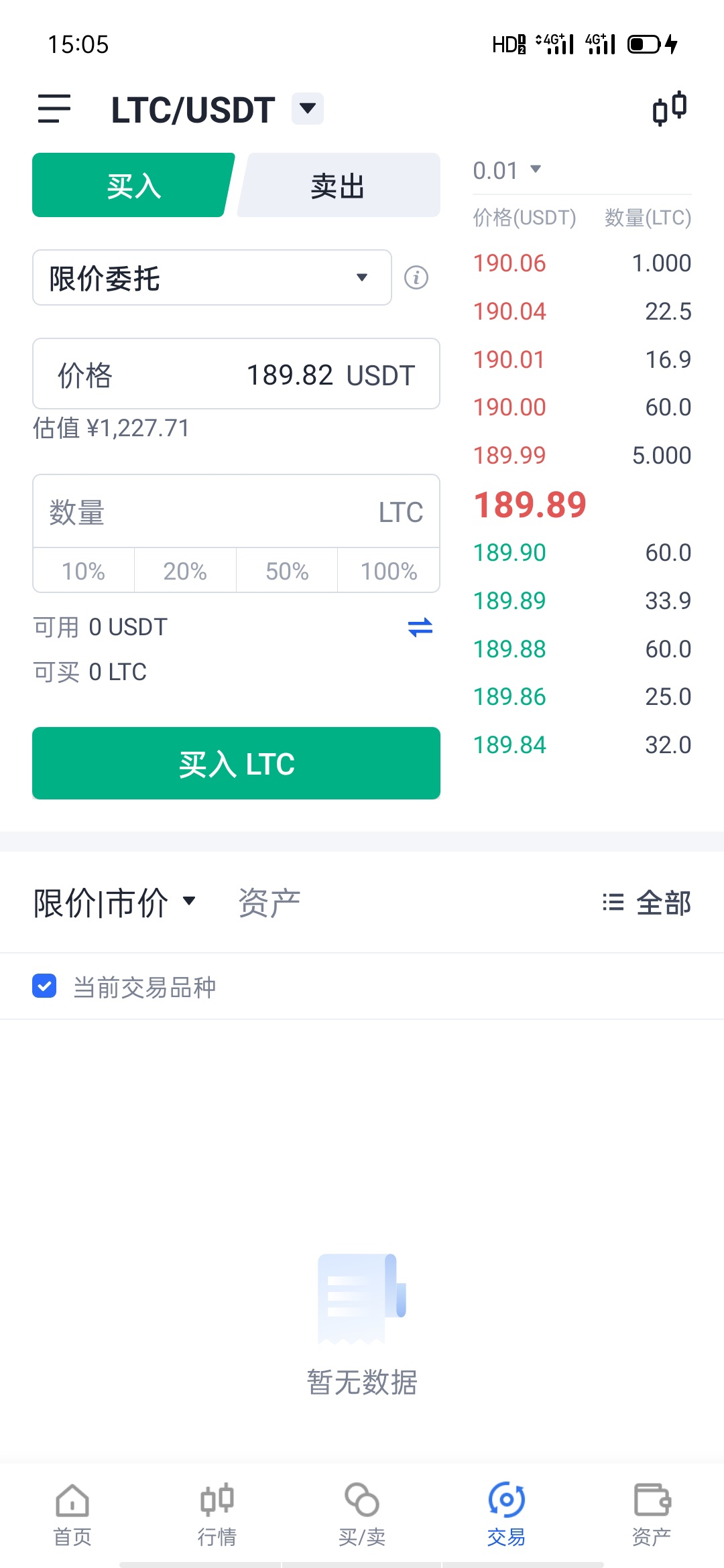Select the 50% amount option
This screenshot has width=724, height=1568.
point(286,571)
